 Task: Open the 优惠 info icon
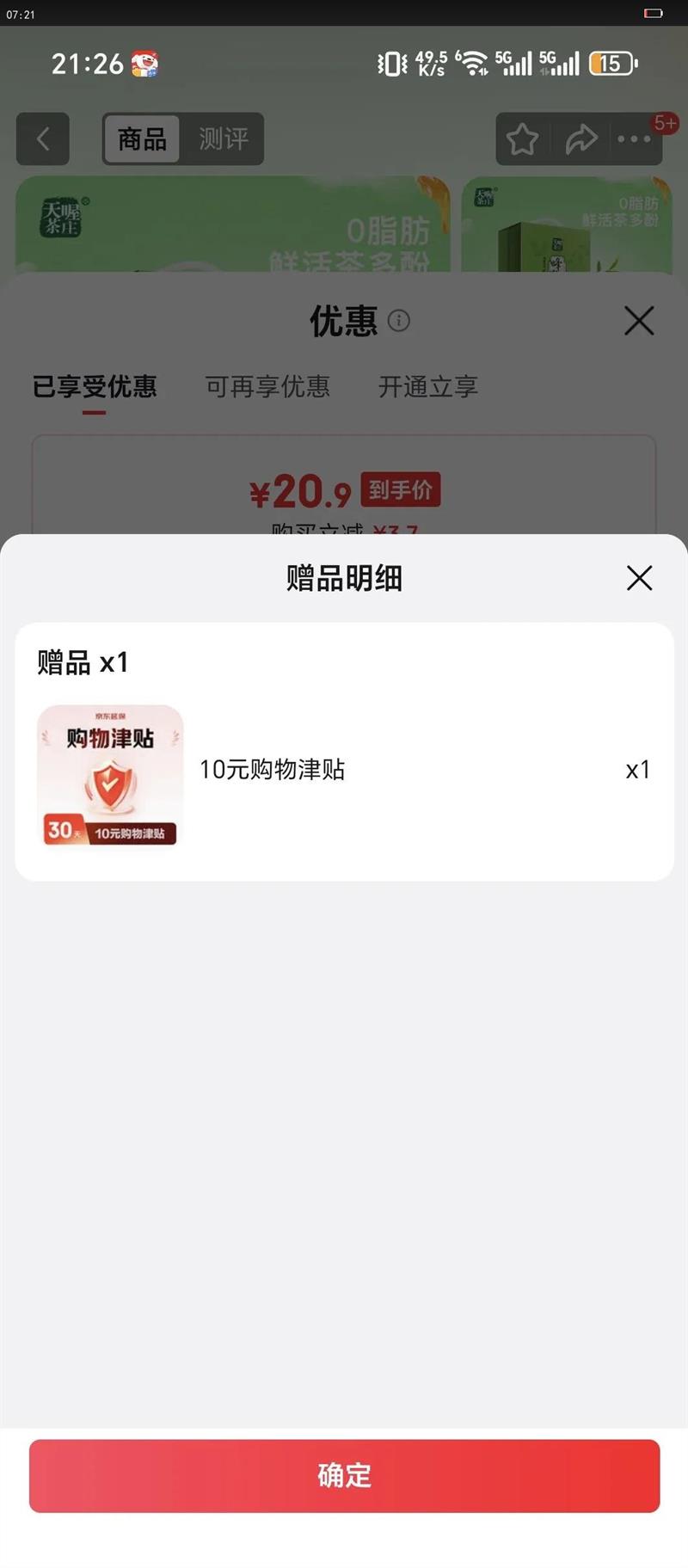[399, 321]
